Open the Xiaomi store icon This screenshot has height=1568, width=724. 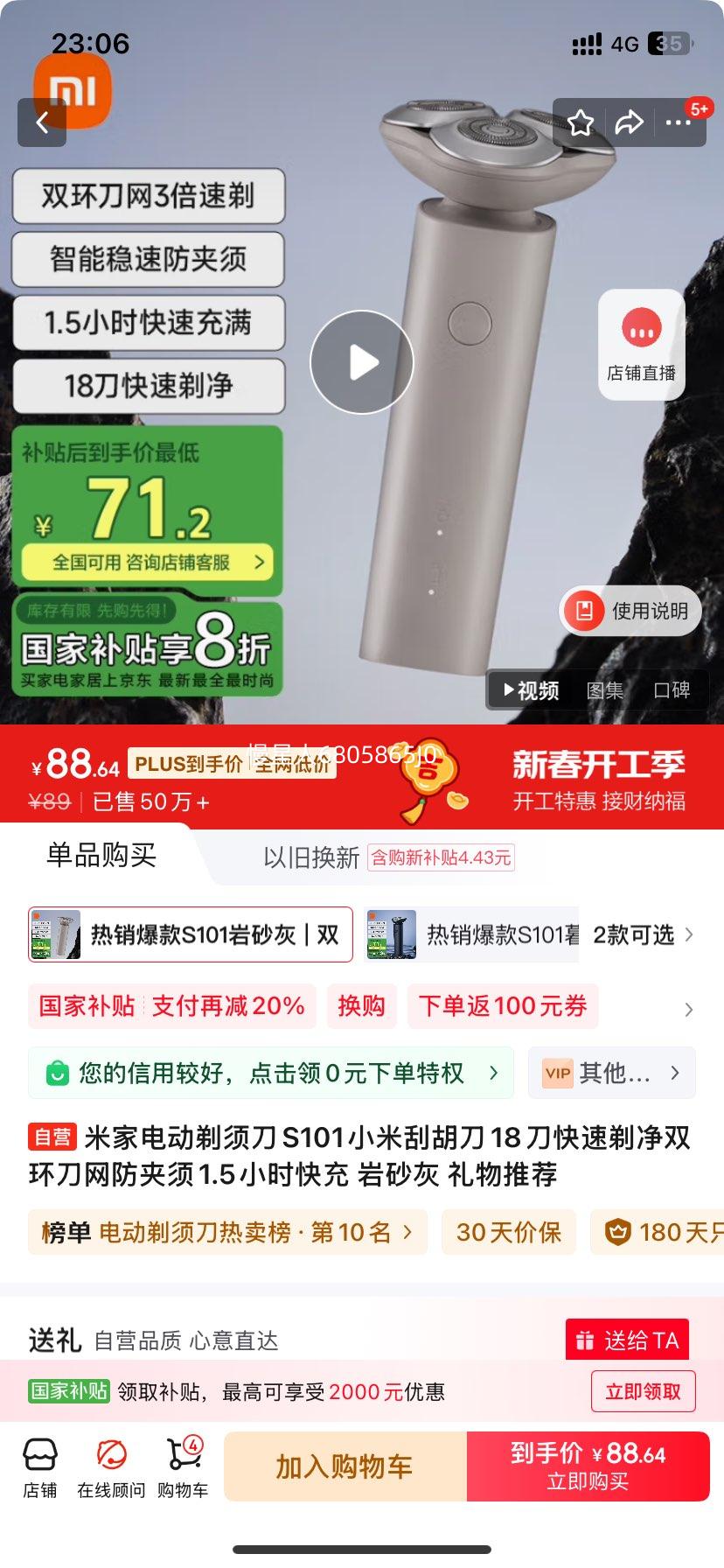(x=73, y=90)
